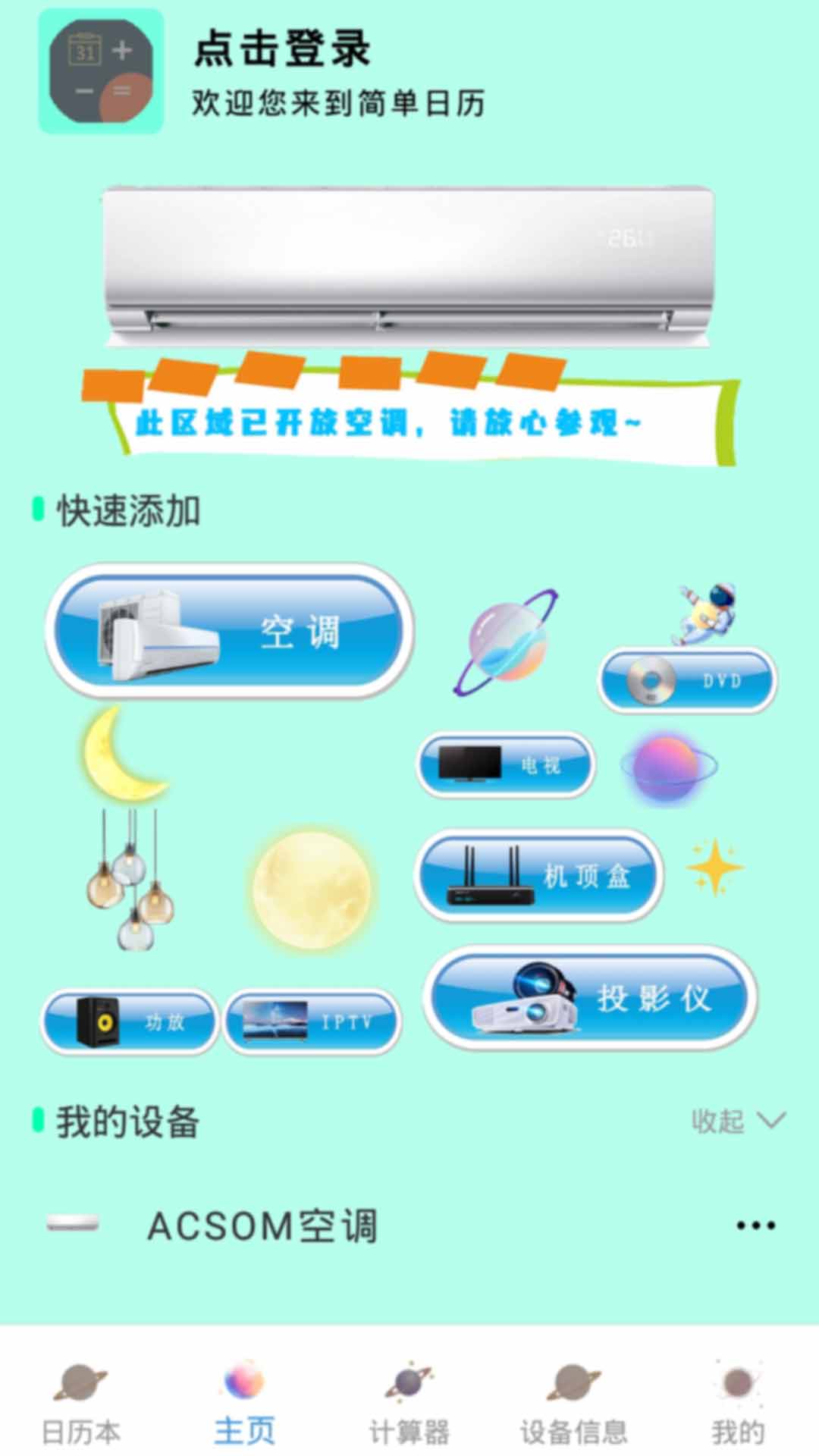Add a 功放 amplifier remote
819x1456 pixels.
[x=130, y=1021]
